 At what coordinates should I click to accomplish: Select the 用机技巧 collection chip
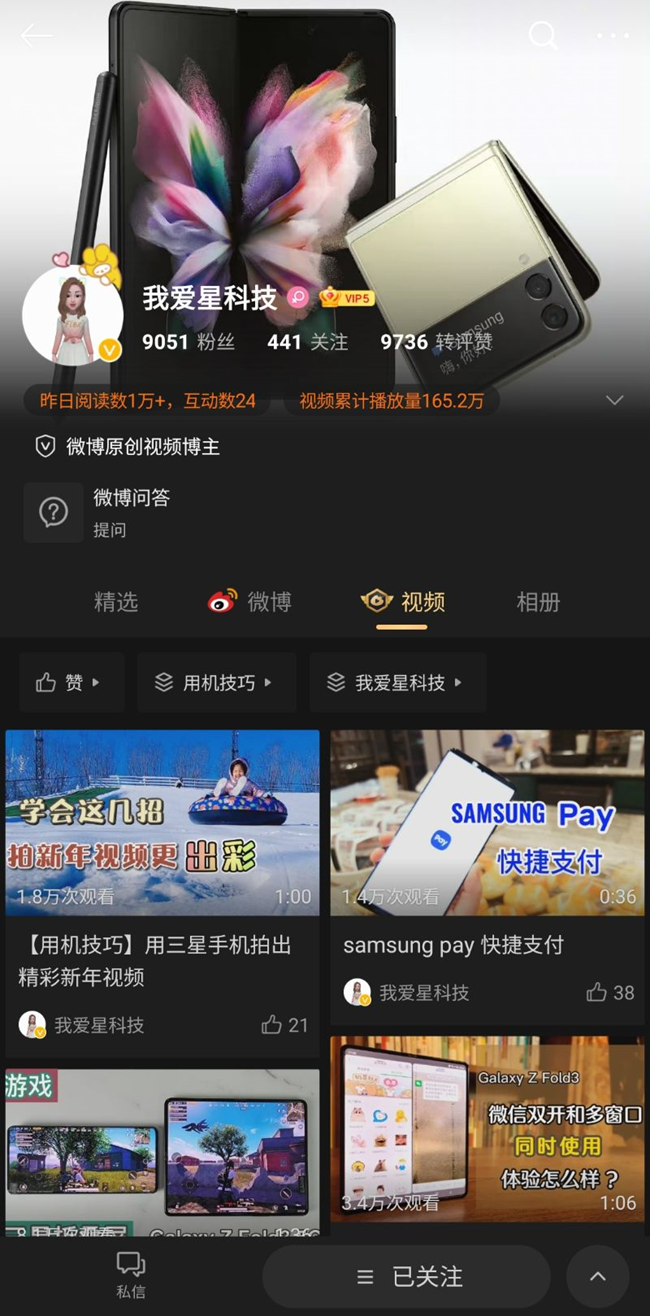pos(216,682)
